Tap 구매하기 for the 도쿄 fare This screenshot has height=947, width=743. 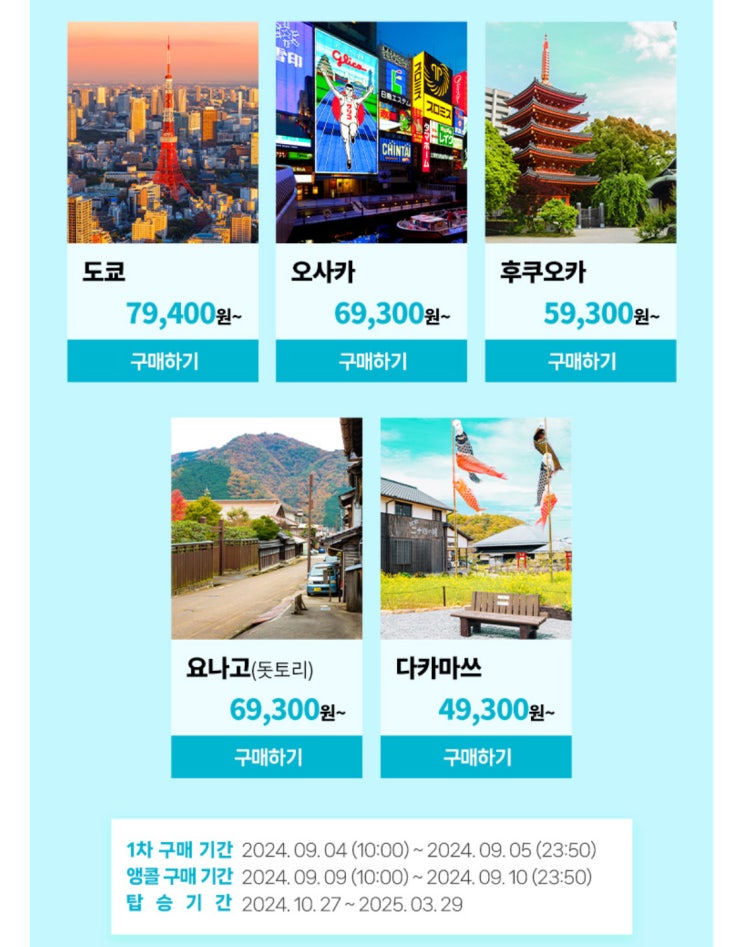tap(162, 361)
